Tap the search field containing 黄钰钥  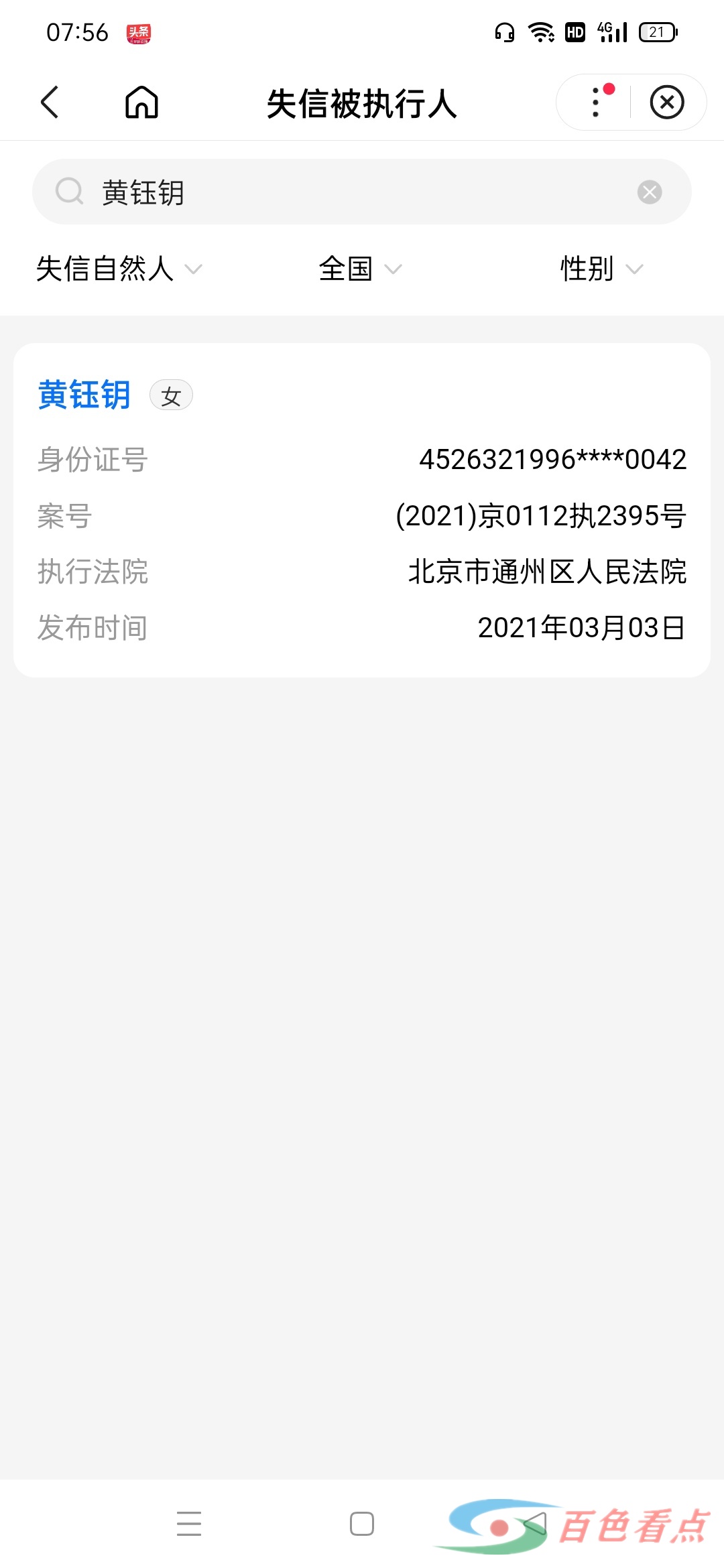362,192
